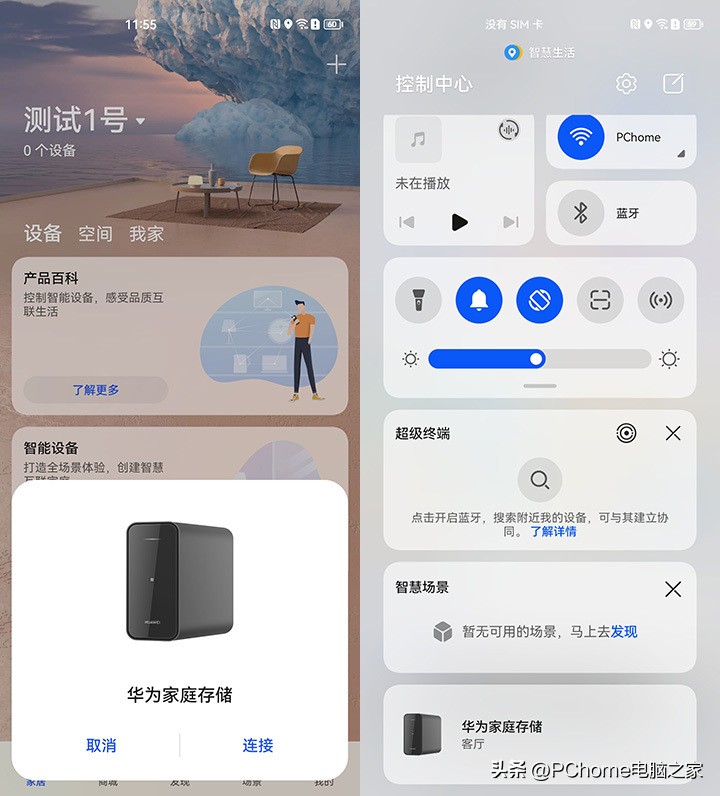Toggle the flashlight icon in Control Center
Image resolution: width=720 pixels, height=796 pixels.
pyautogui.click(x=418, y=300)
